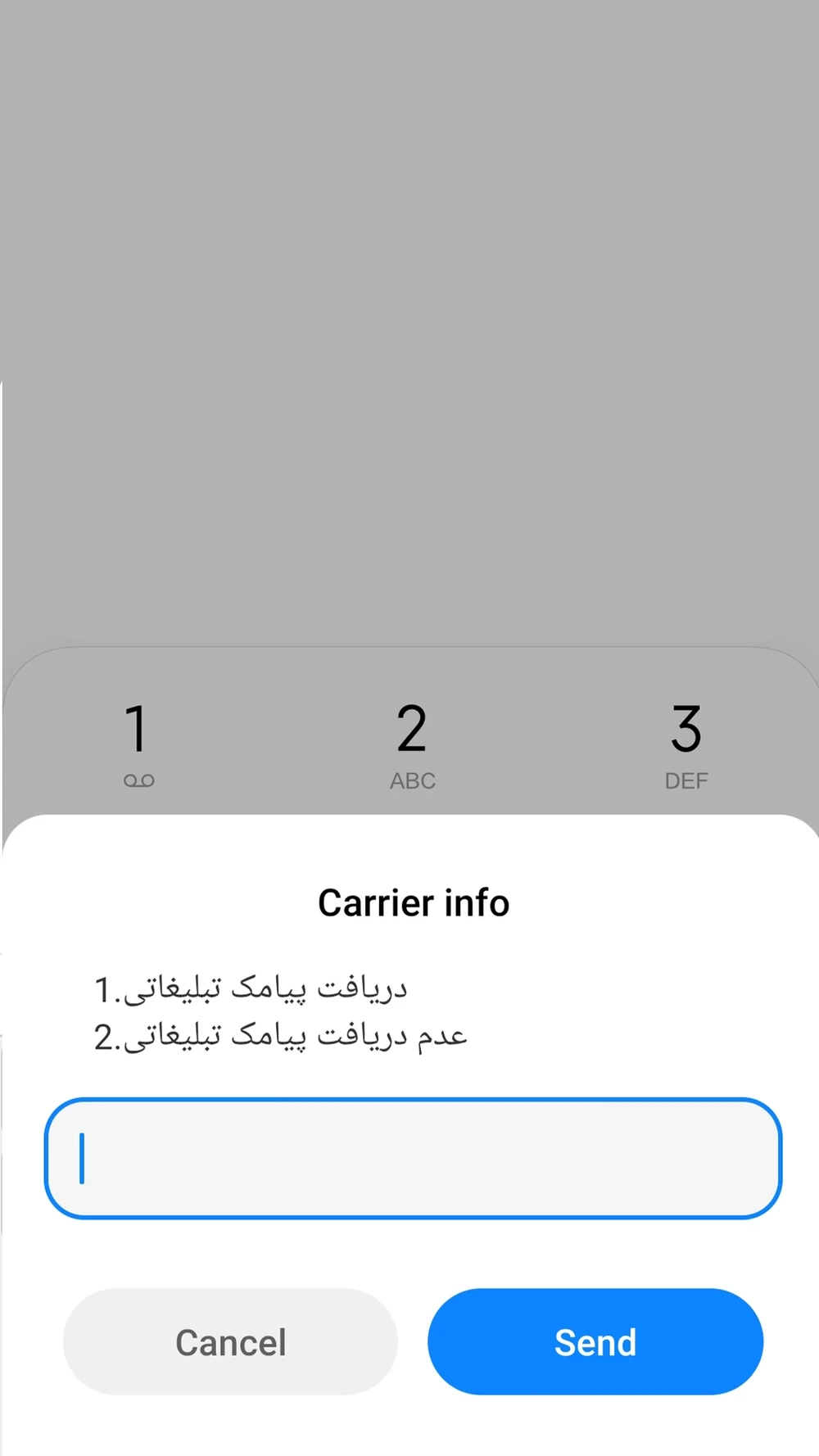Send the carrier info response
Screen dimensions: 819x1456
[595, 1341]
